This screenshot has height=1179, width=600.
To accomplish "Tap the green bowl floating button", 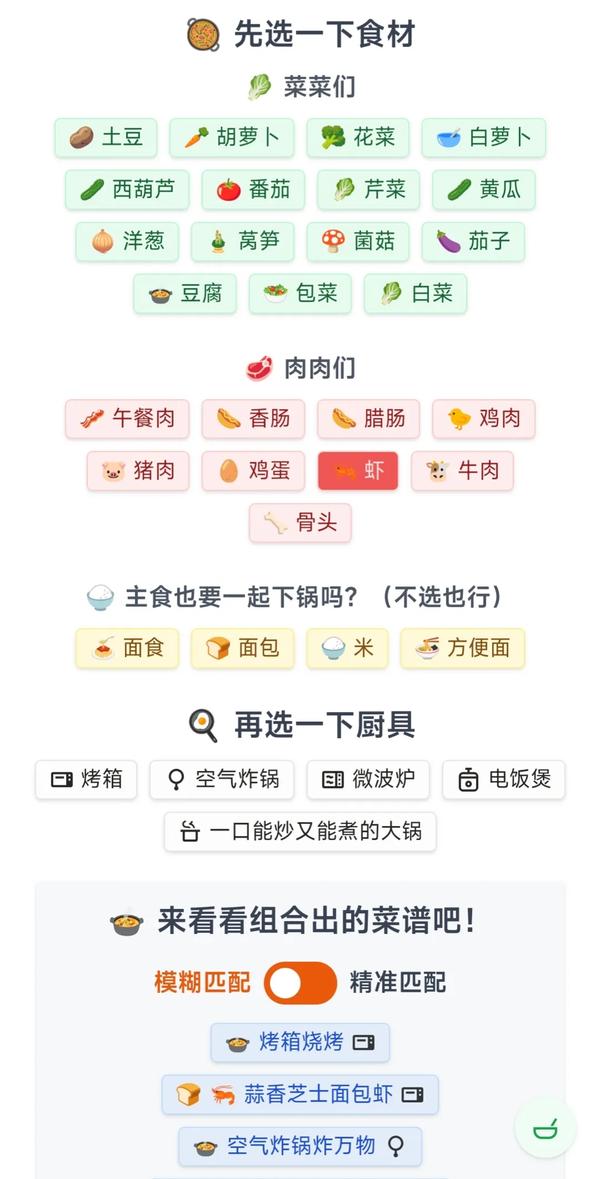I will point(545,1128).
